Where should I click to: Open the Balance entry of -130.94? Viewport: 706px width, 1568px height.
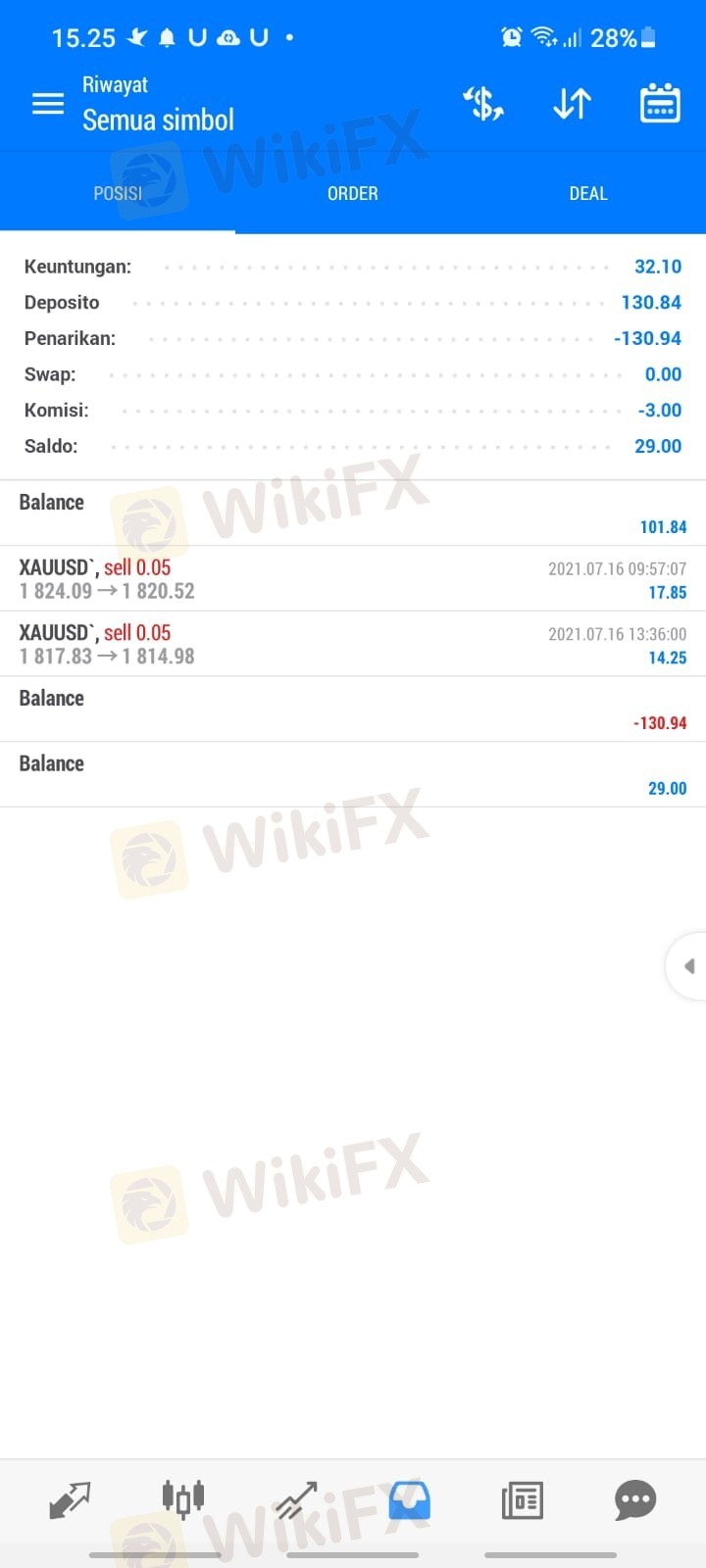[353, 710]
